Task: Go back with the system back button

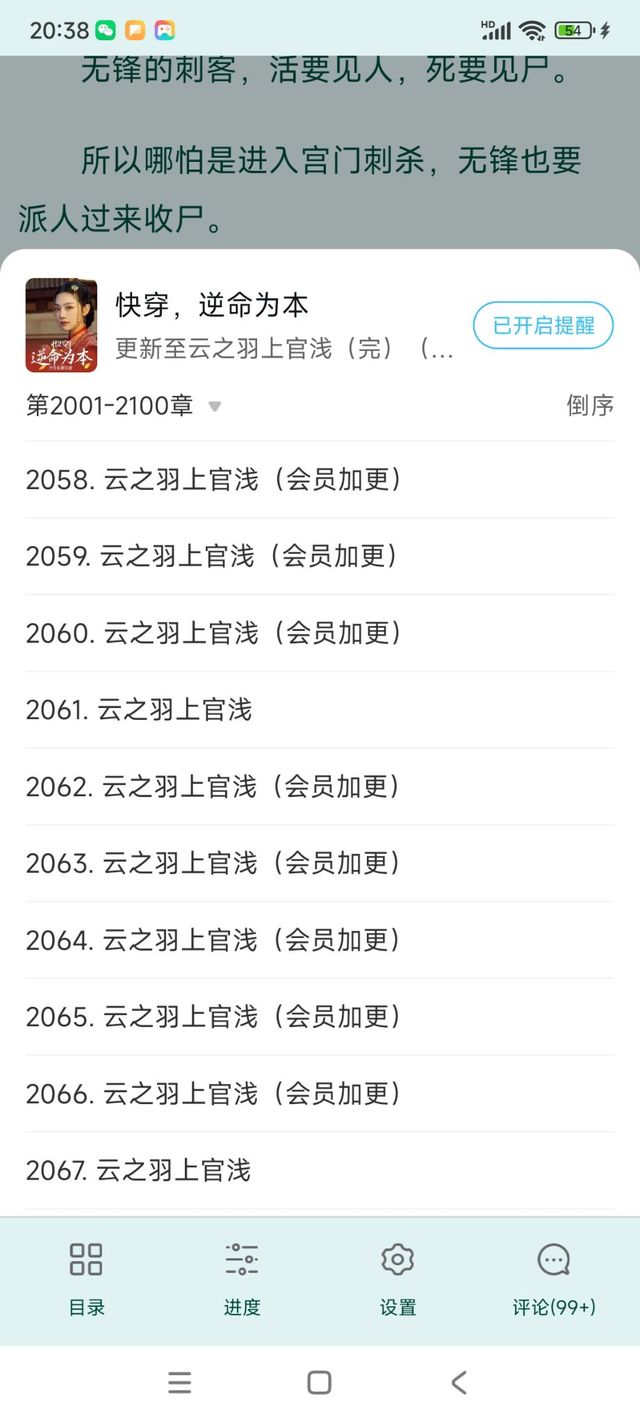Action: pos(459,1383)
